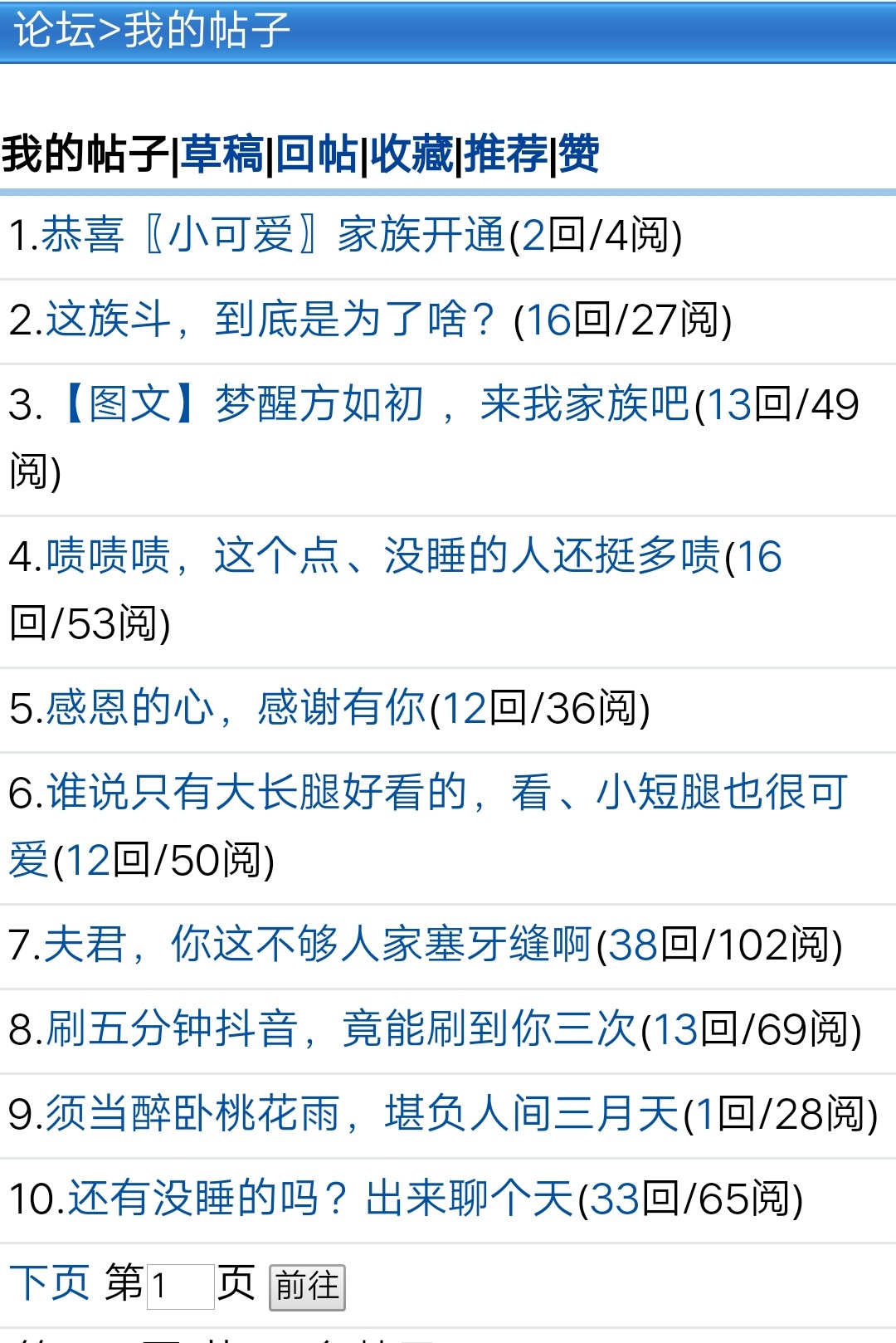
Task: Open post 夫君，你这不够人家塞牙缝啊
Action: (317, 945)
